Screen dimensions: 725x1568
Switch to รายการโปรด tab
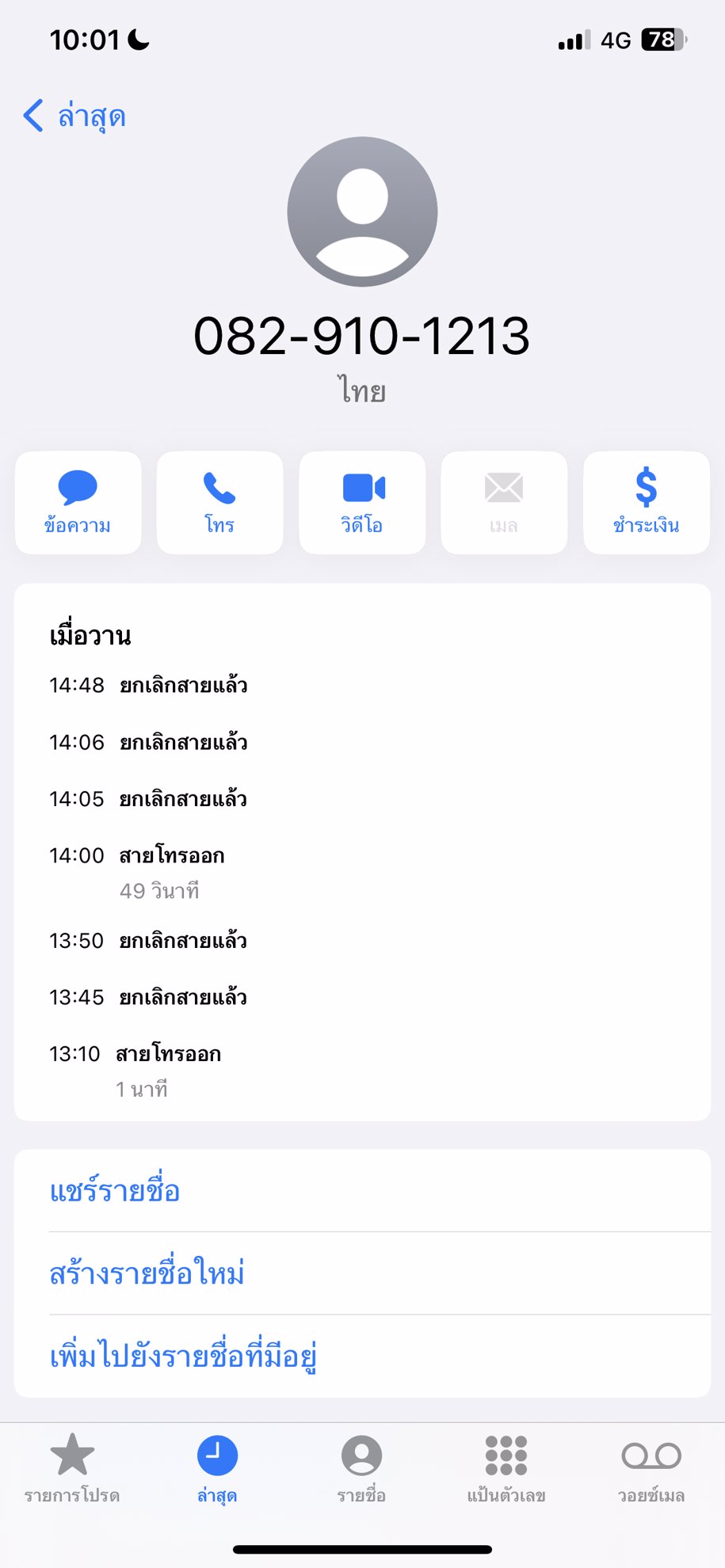click(72, 1469)
